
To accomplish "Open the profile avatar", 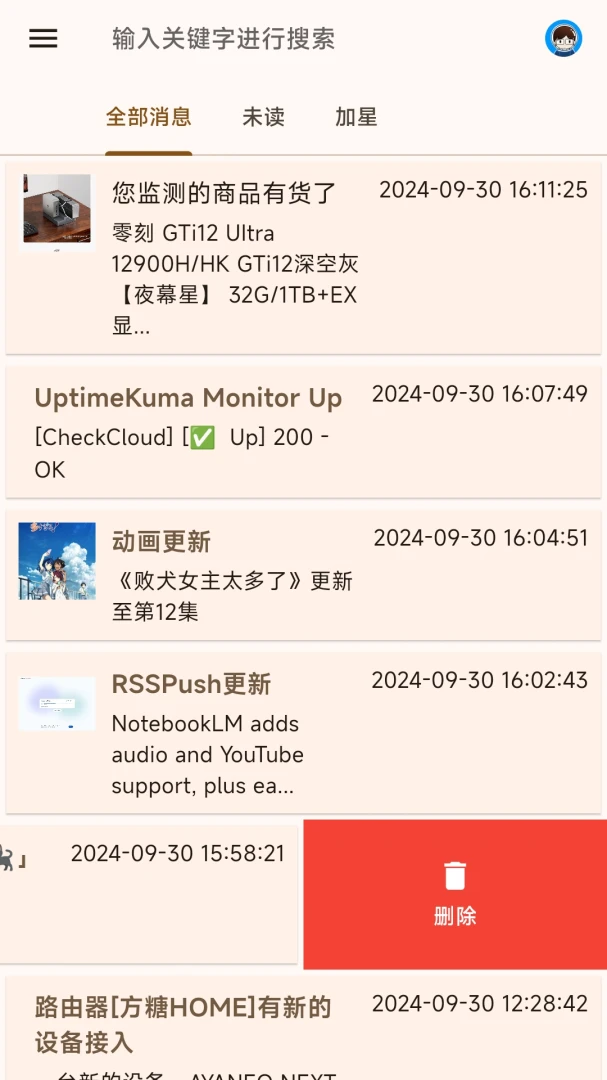I will pyautogui.click(x=563, y=39).
